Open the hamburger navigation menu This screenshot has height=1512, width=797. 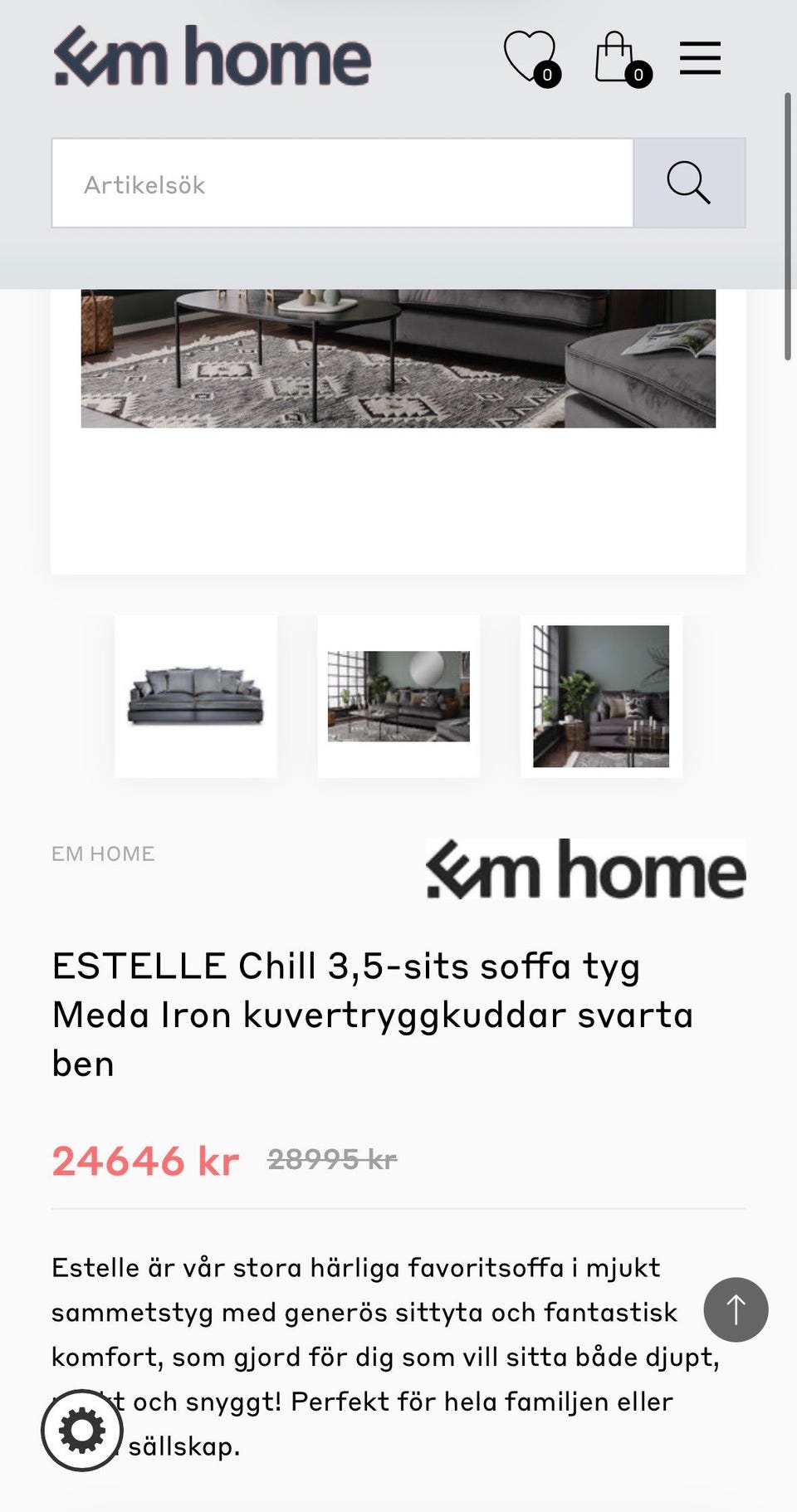(699, 58)
